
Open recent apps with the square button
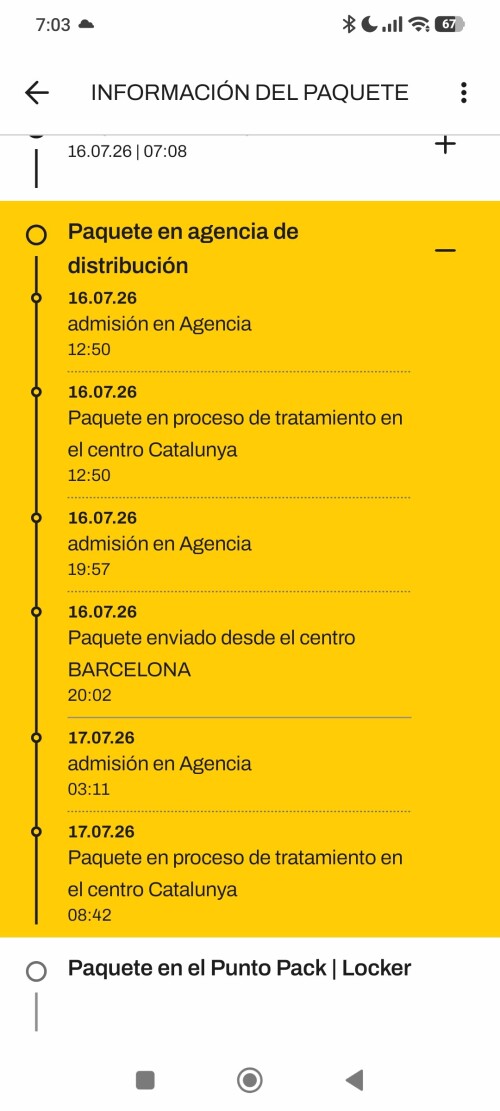click(x=145, y=1080)
